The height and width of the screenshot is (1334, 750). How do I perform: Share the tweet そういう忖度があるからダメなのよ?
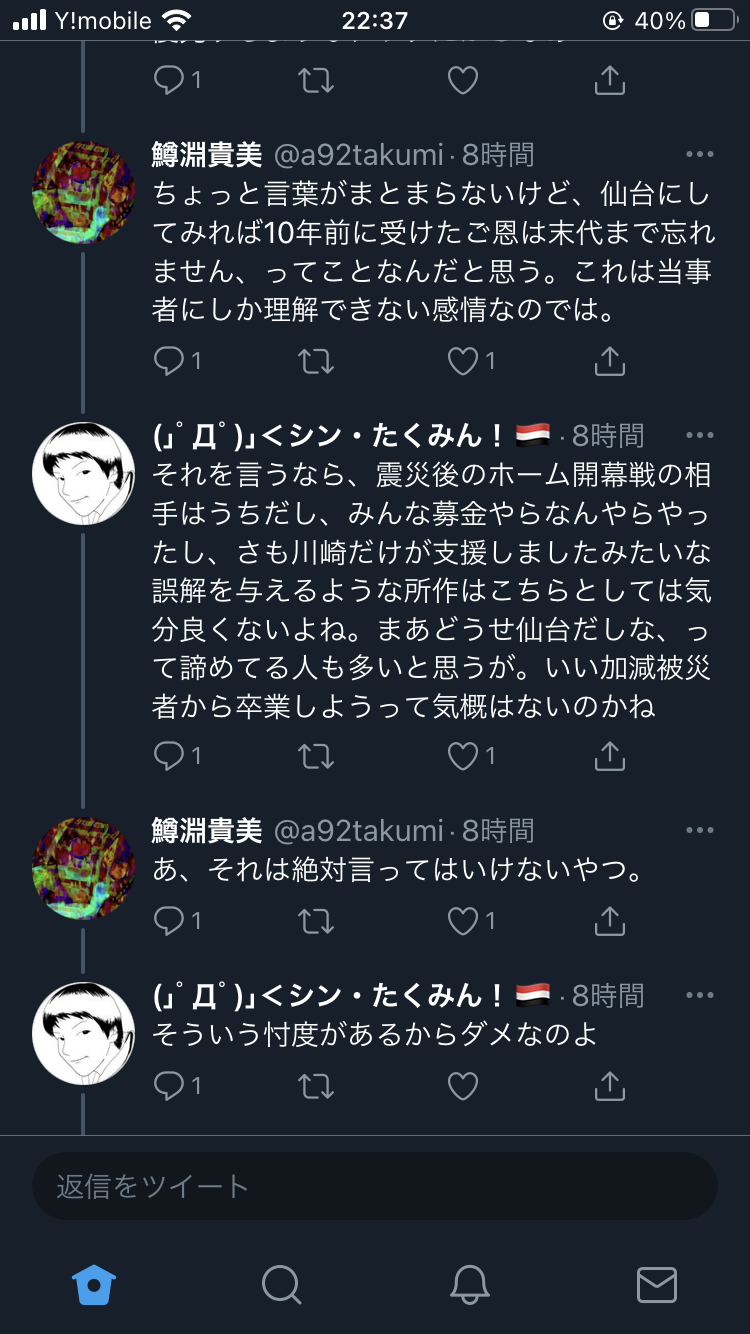[x=609, y=1085]
